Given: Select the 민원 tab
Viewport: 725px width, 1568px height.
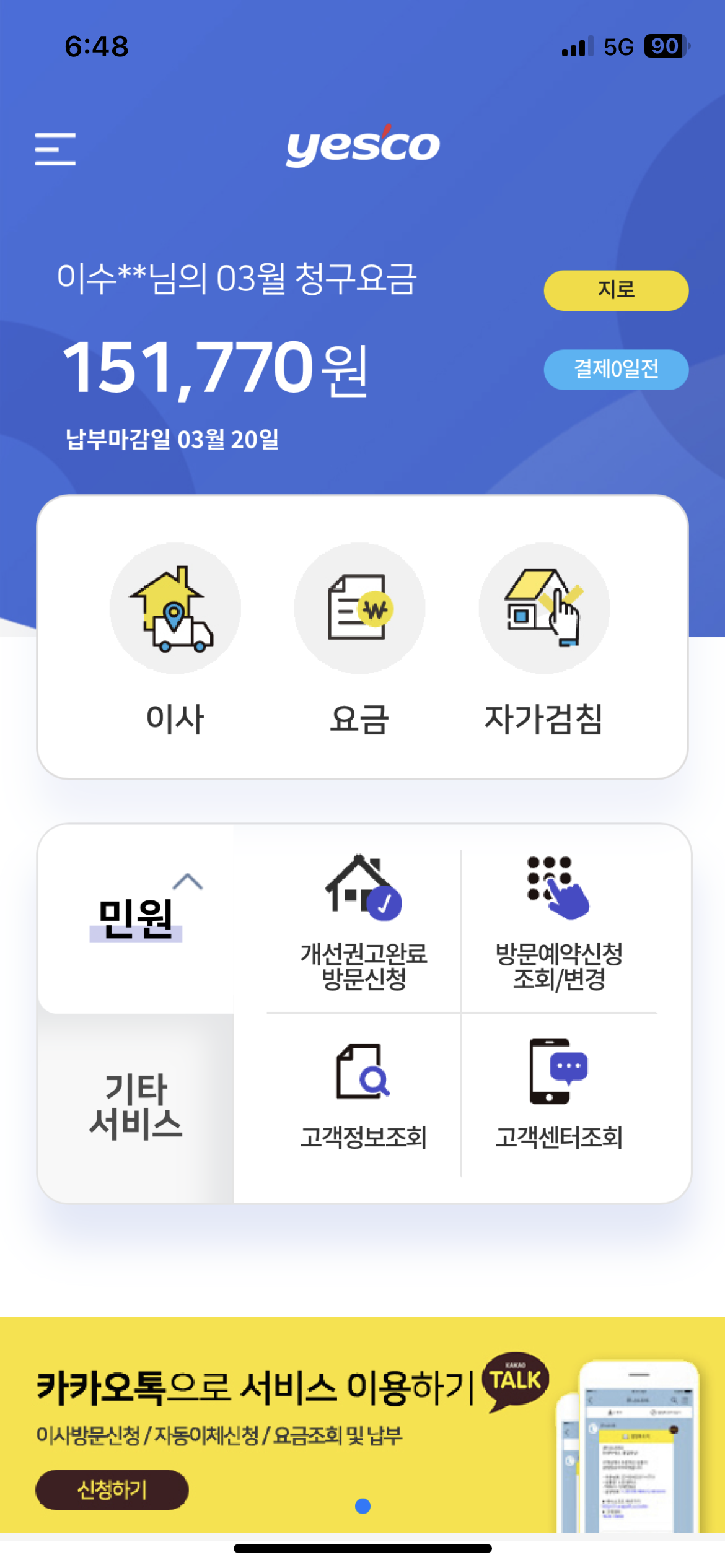Looking at the screenshot, I should (x=136, y=919).
